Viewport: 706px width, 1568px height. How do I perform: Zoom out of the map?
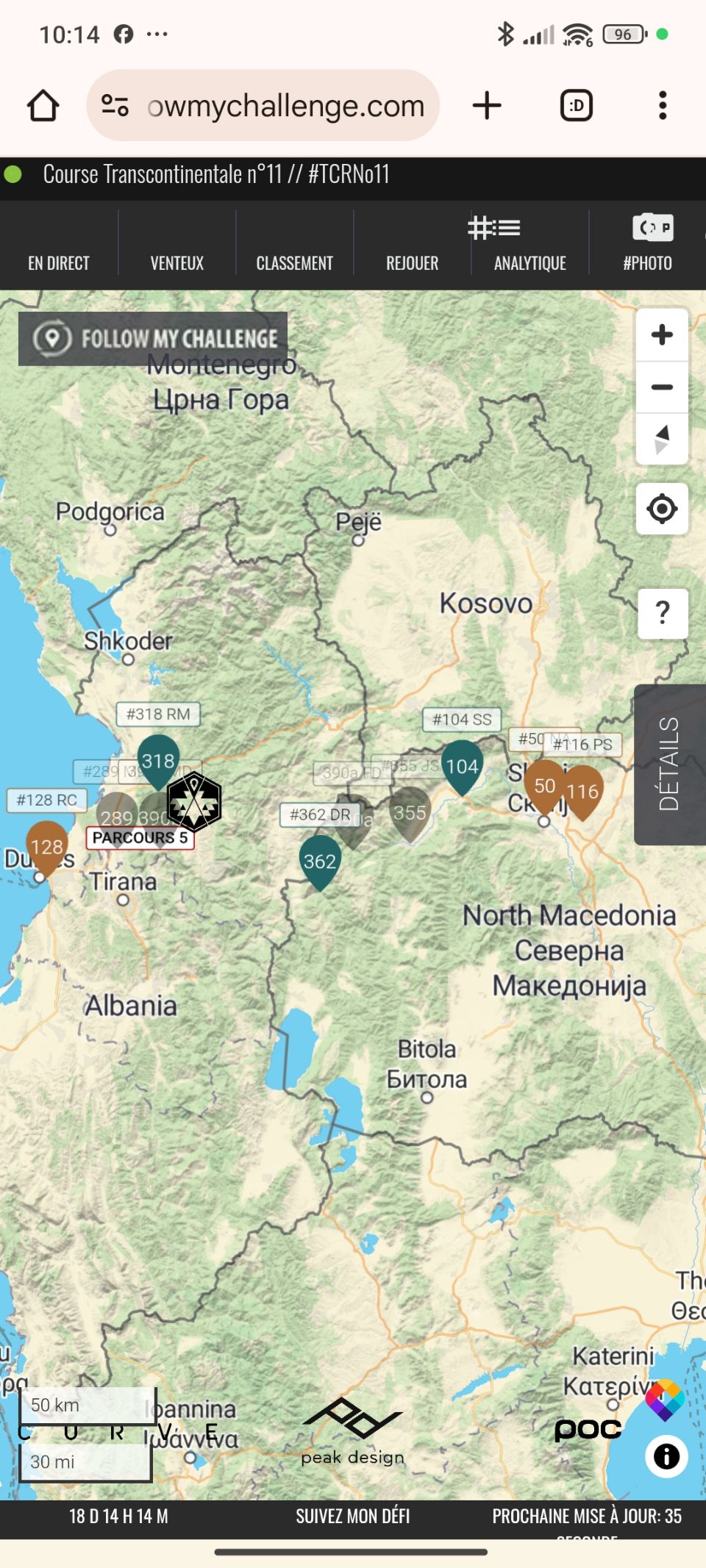tap(662, 387)
